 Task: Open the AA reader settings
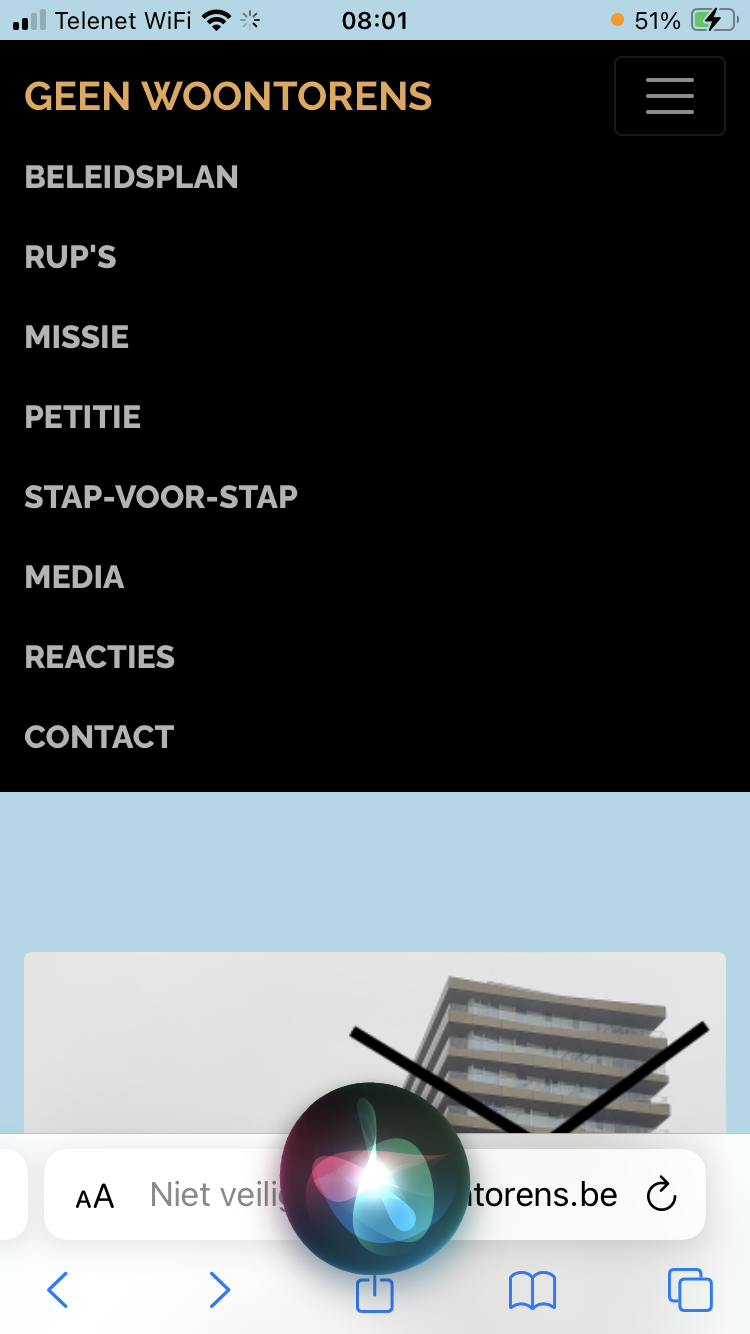click(x=95, y=1195)
